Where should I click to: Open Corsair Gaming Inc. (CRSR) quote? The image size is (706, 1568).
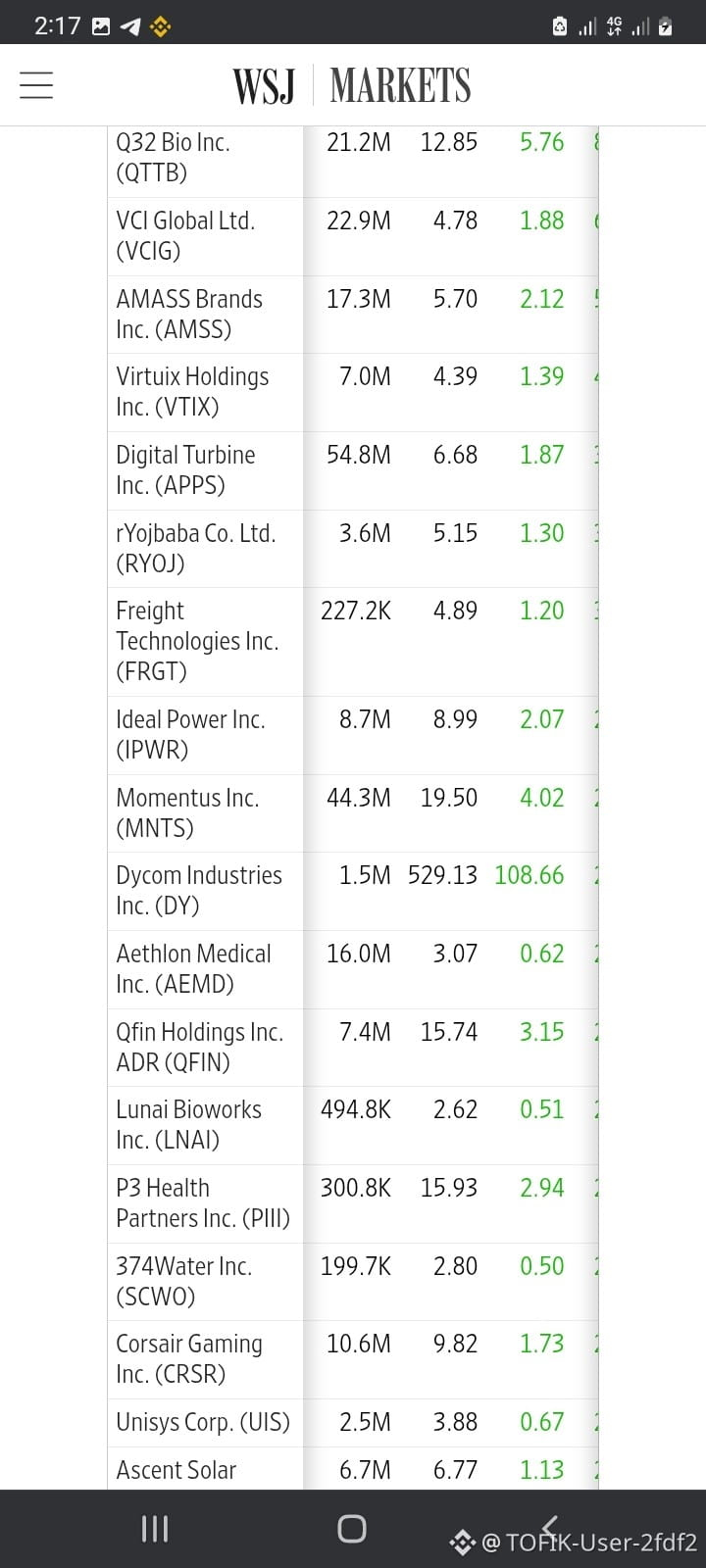[189, 1358]
